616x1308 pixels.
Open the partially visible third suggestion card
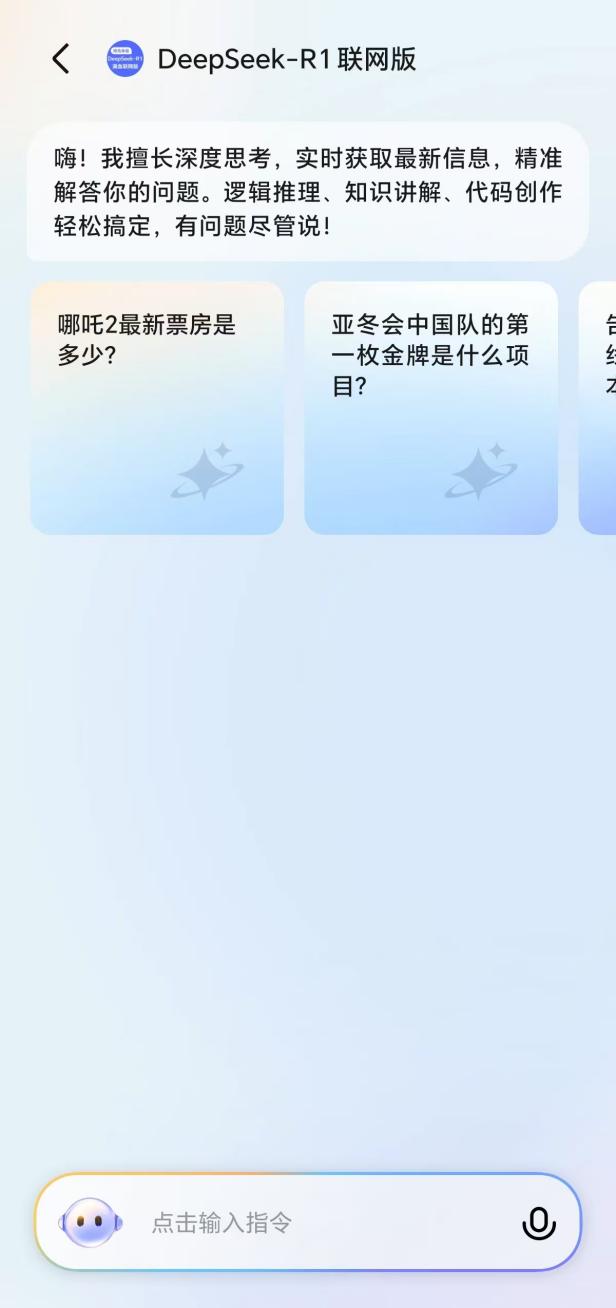[x=599, y=407]
